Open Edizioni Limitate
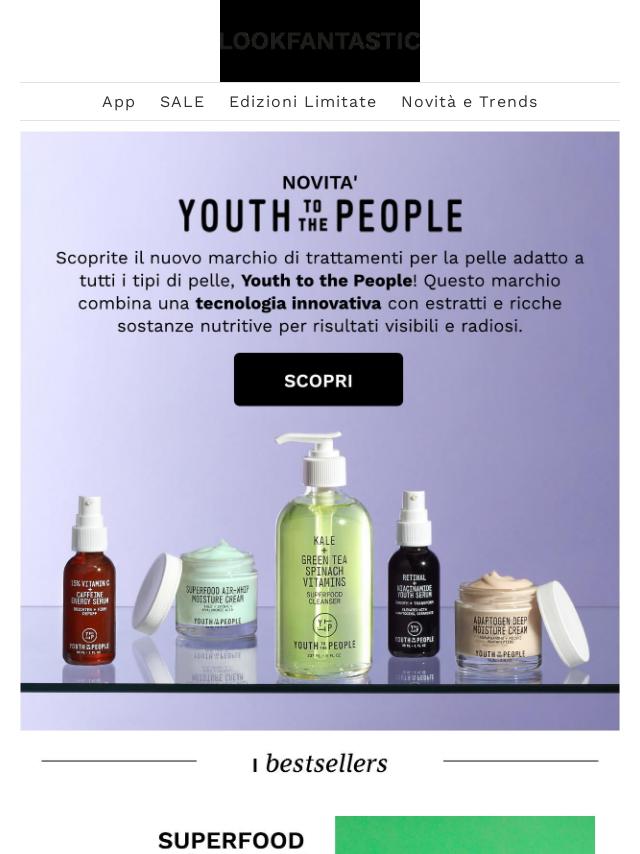 302,102
